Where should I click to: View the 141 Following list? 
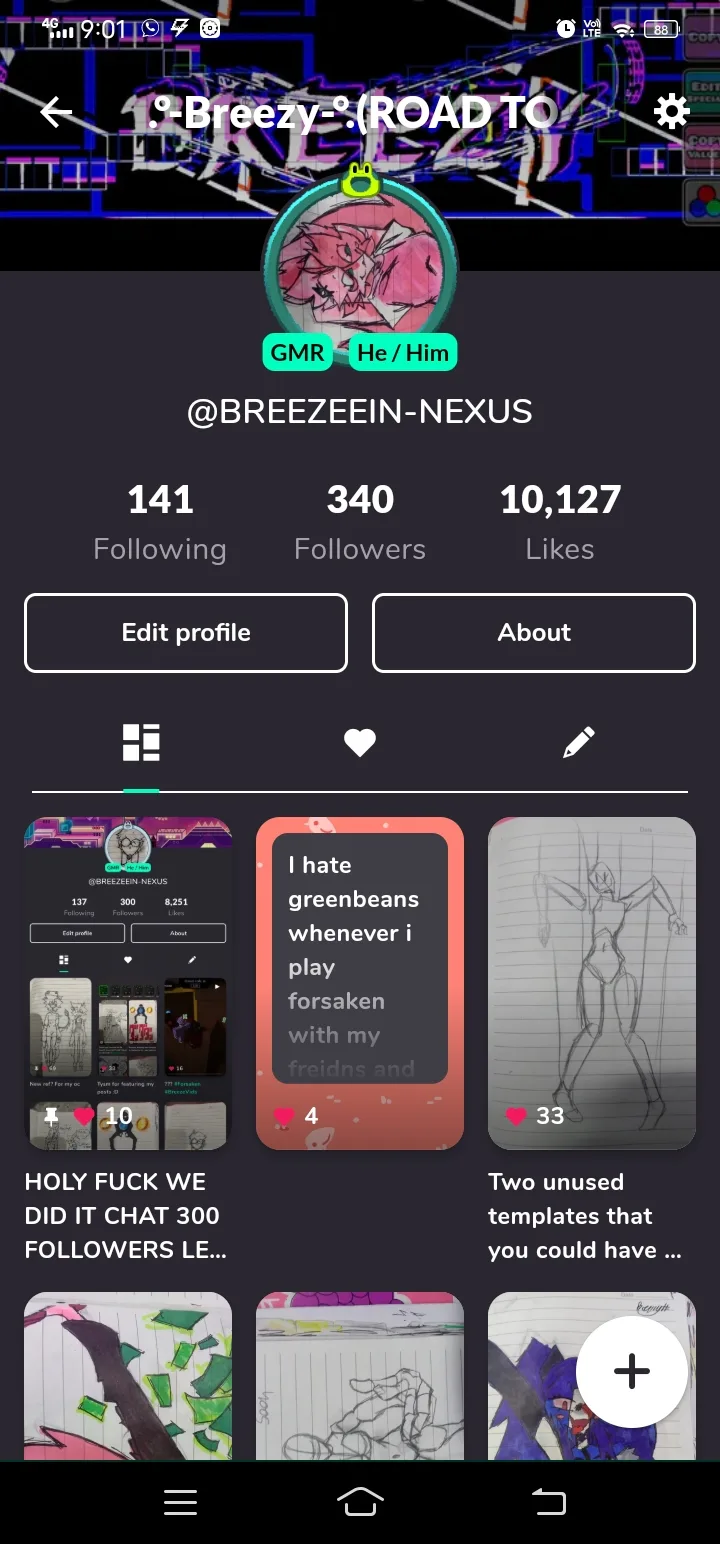click(160, 522)
